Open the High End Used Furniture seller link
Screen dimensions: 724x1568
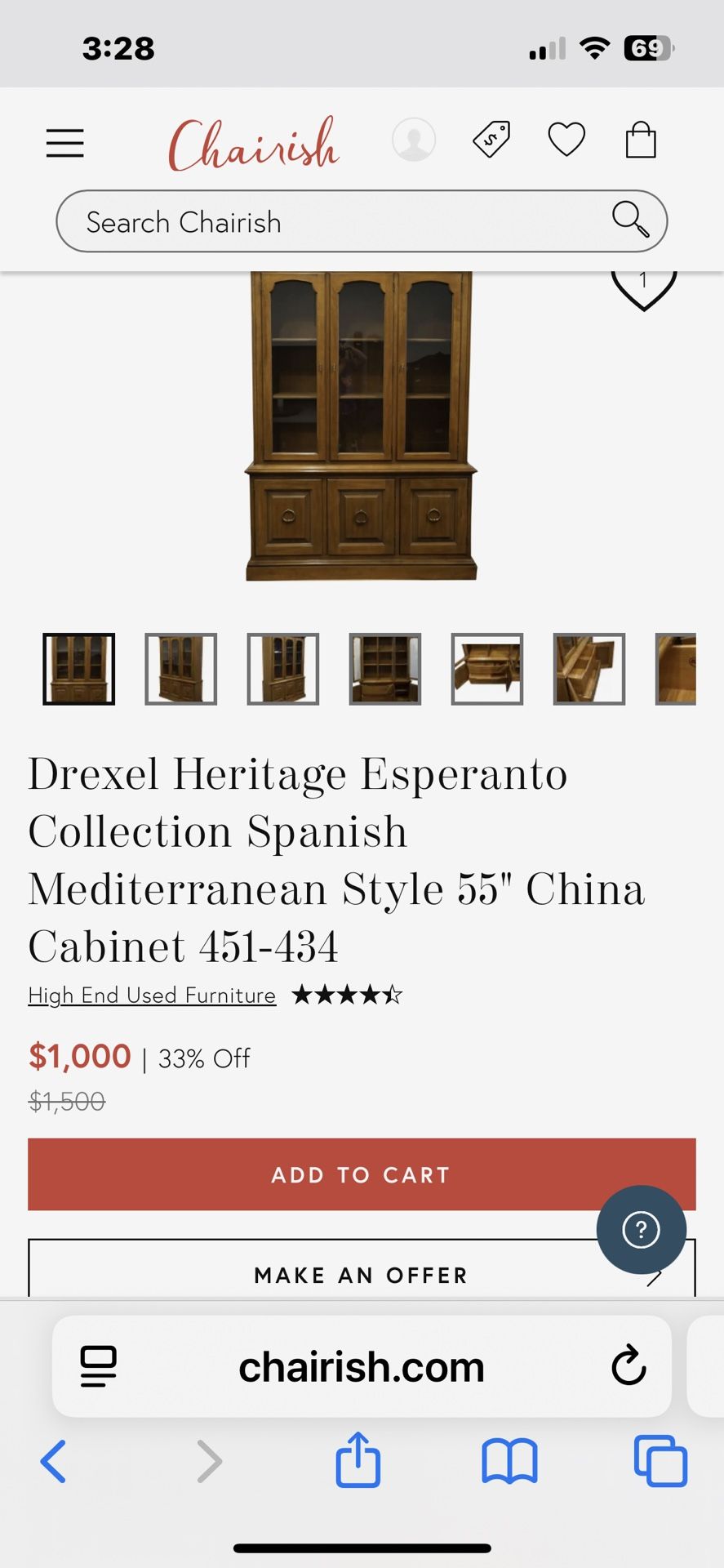[x=152, y=996]
